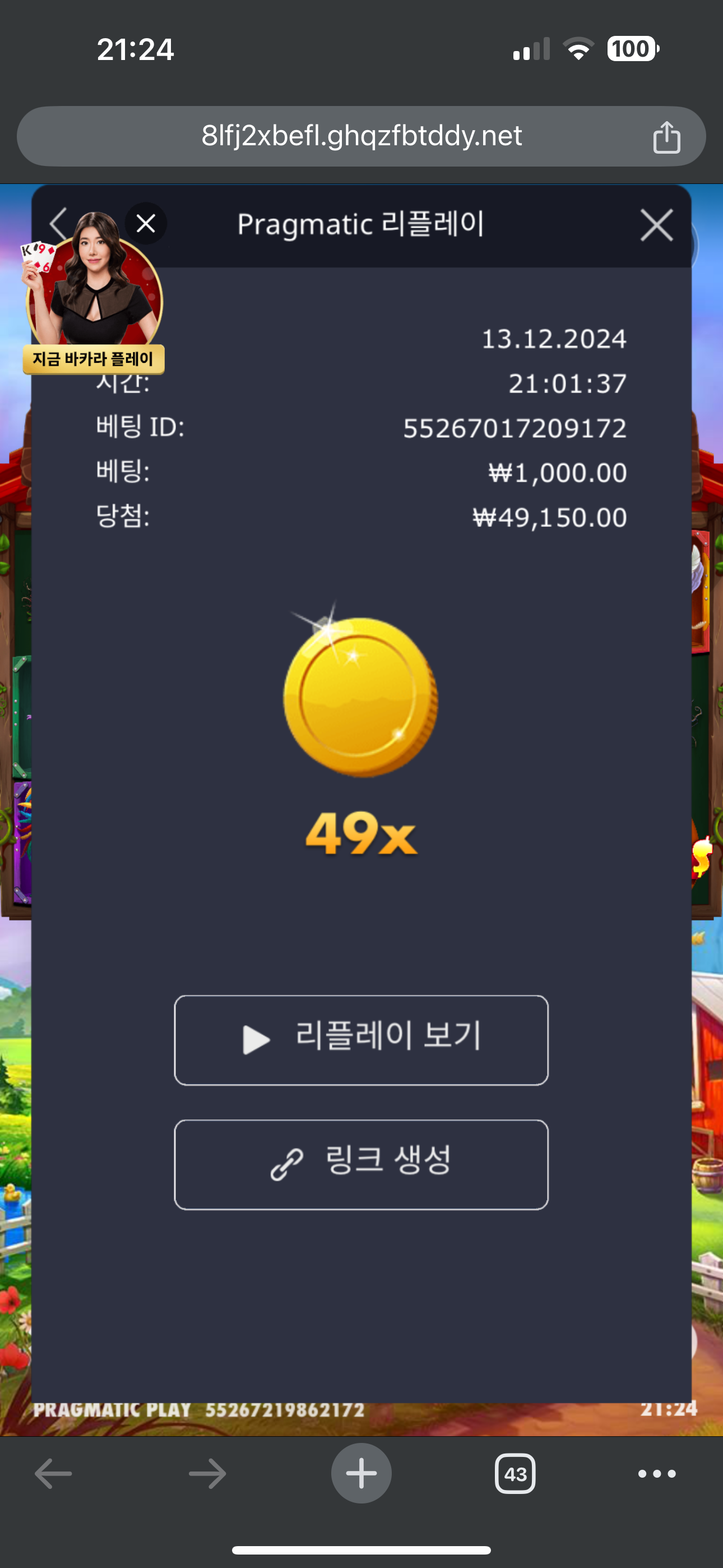Watch the replay with 리플레이 보기
Screen dimensions: 723x1568
[361, 1040]
